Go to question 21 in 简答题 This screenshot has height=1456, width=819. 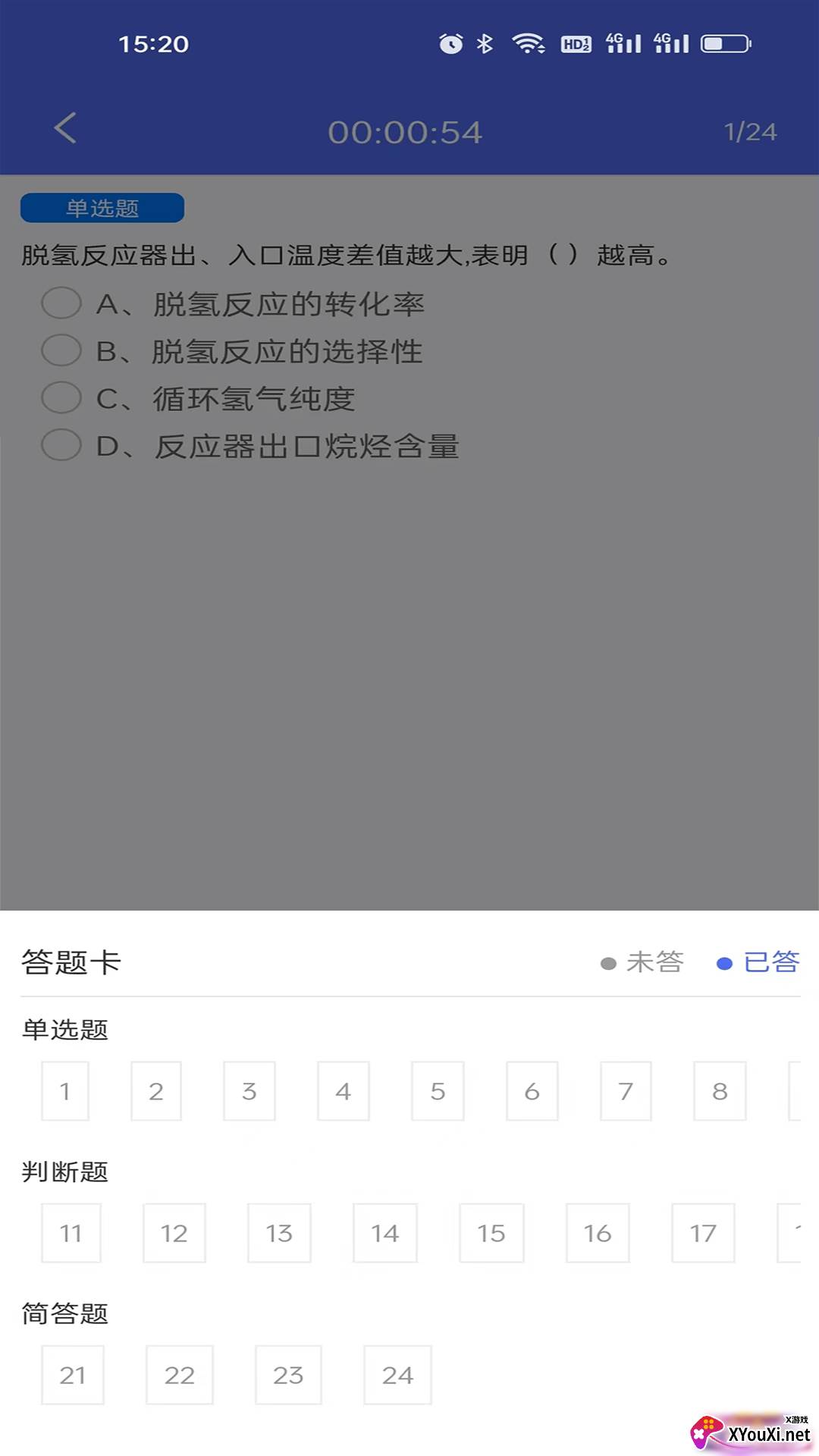(x=73, y=1375)
